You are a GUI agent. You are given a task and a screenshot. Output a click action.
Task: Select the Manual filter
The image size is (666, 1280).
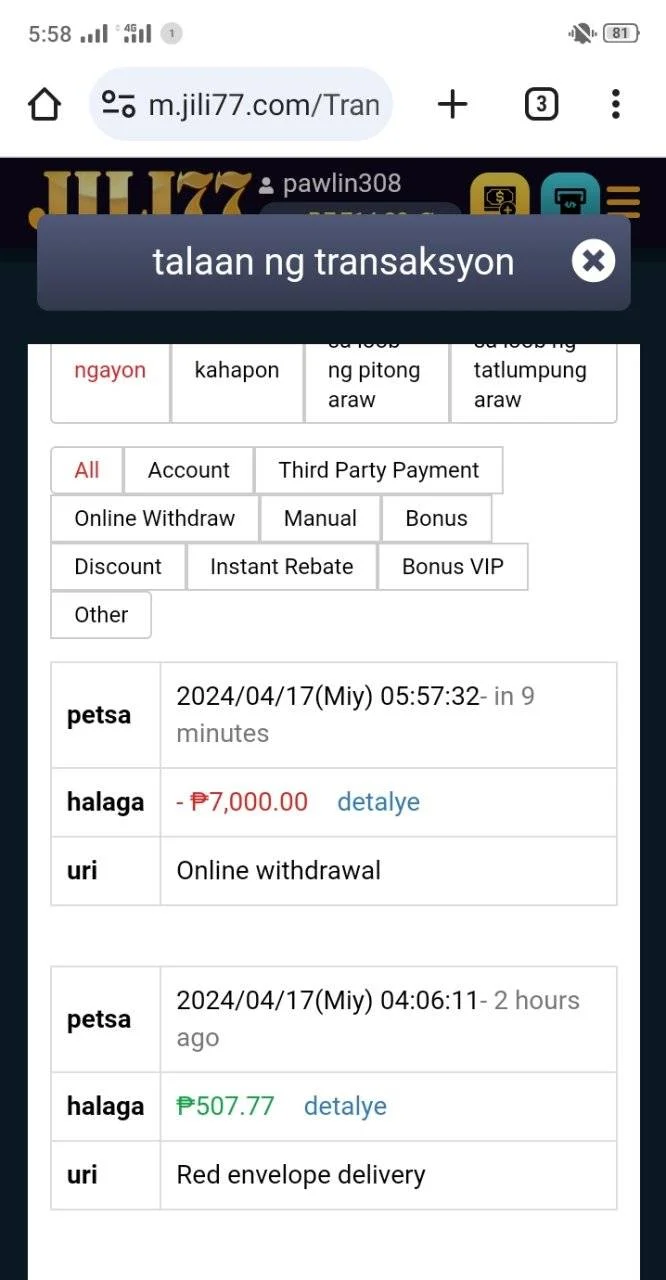pyautogui.click(x=320, y=518)
